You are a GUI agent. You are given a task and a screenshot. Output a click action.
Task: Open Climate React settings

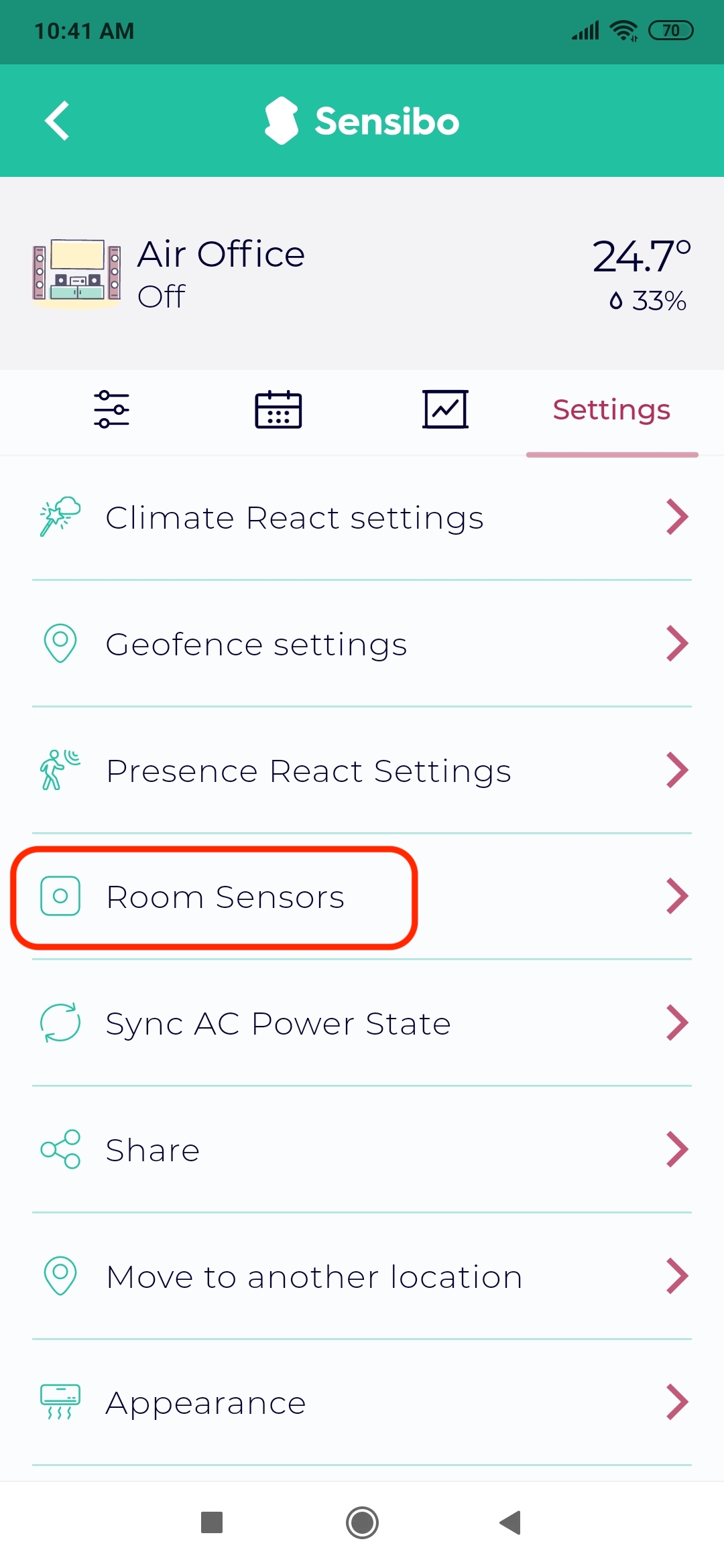click(362, 517)
